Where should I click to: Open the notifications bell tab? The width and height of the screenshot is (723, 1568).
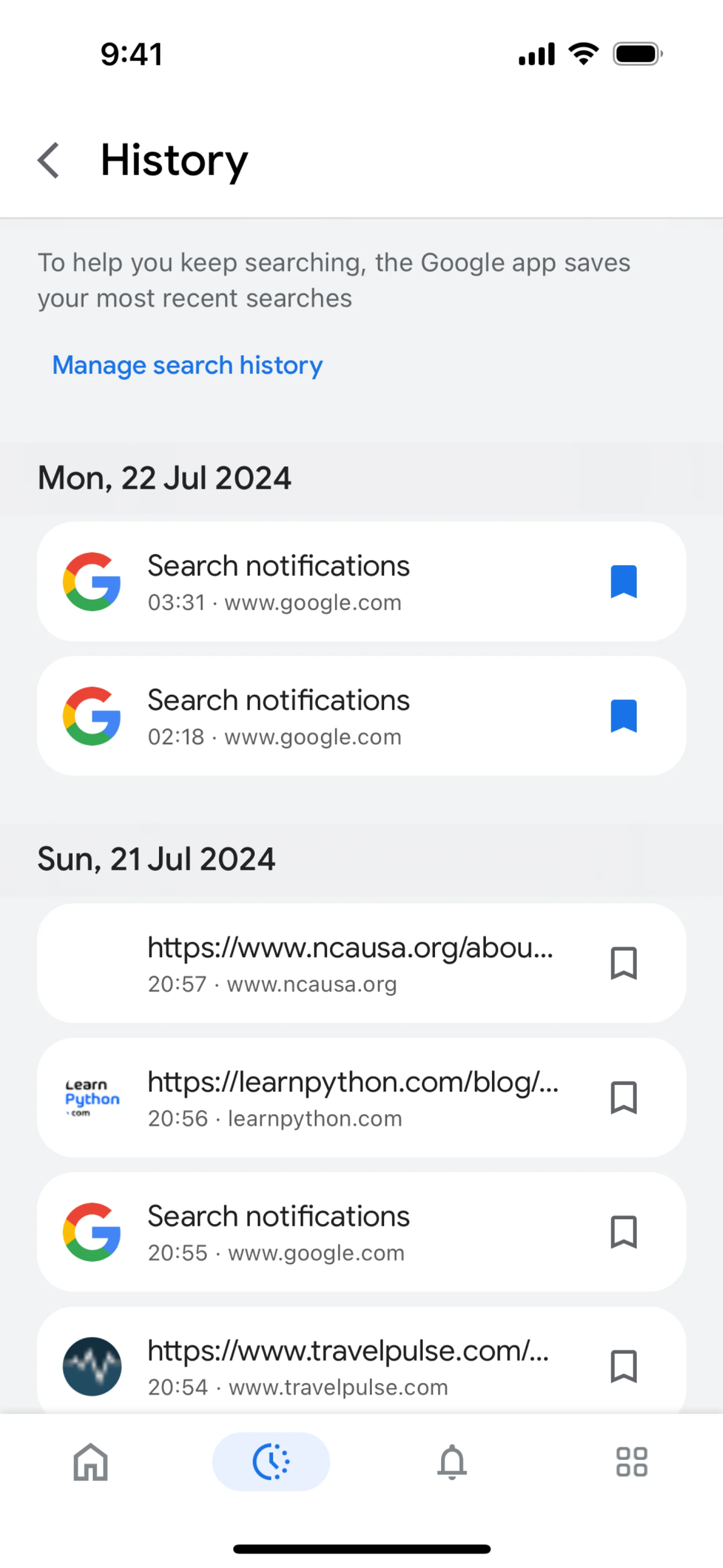click(x=451, y=1461)
